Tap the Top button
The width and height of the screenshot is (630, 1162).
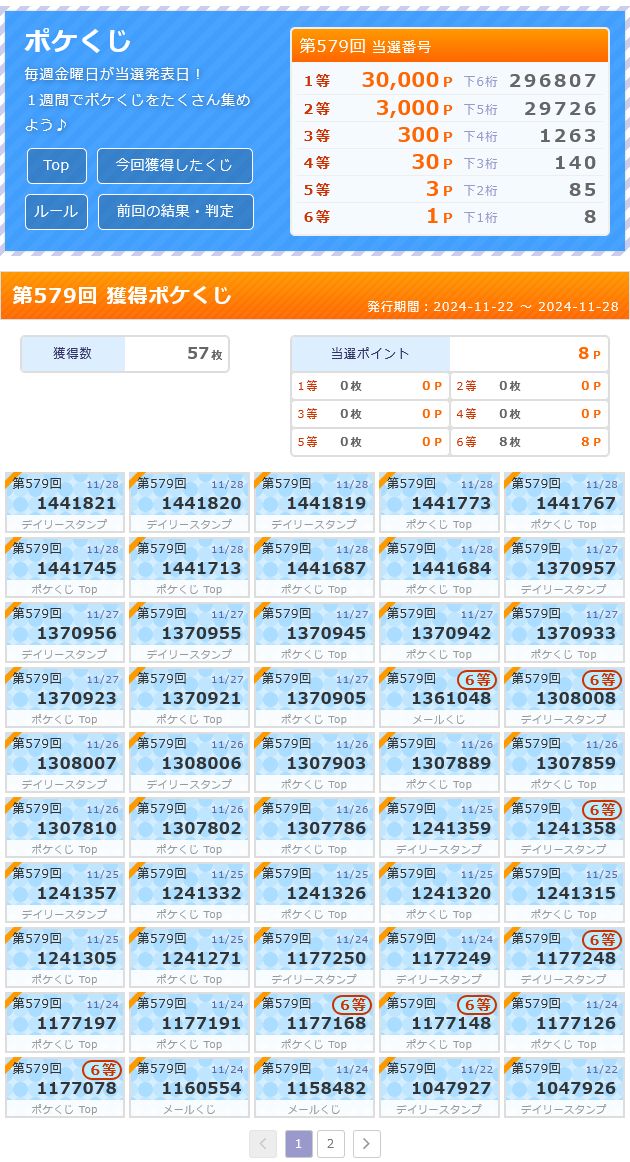[x=56, y=166]
